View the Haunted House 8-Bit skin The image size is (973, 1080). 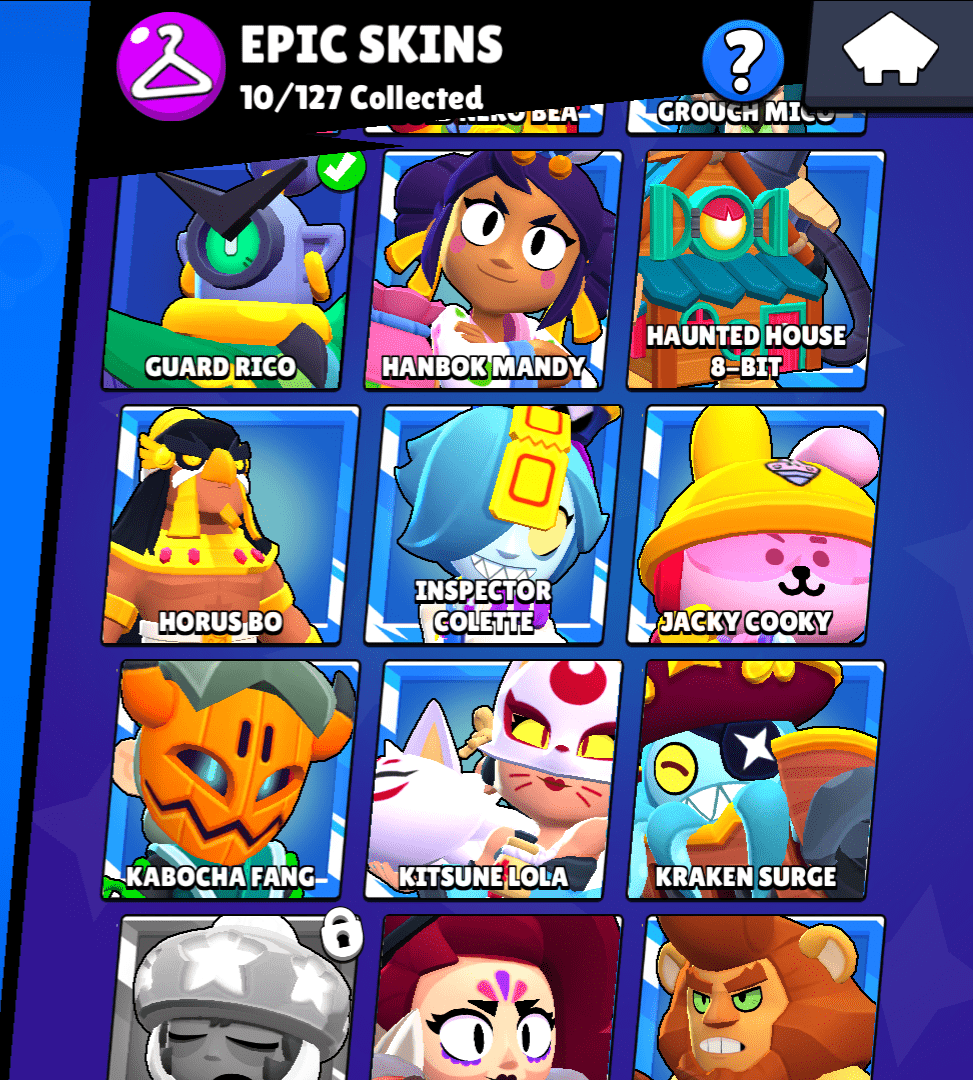coord(755,270)
